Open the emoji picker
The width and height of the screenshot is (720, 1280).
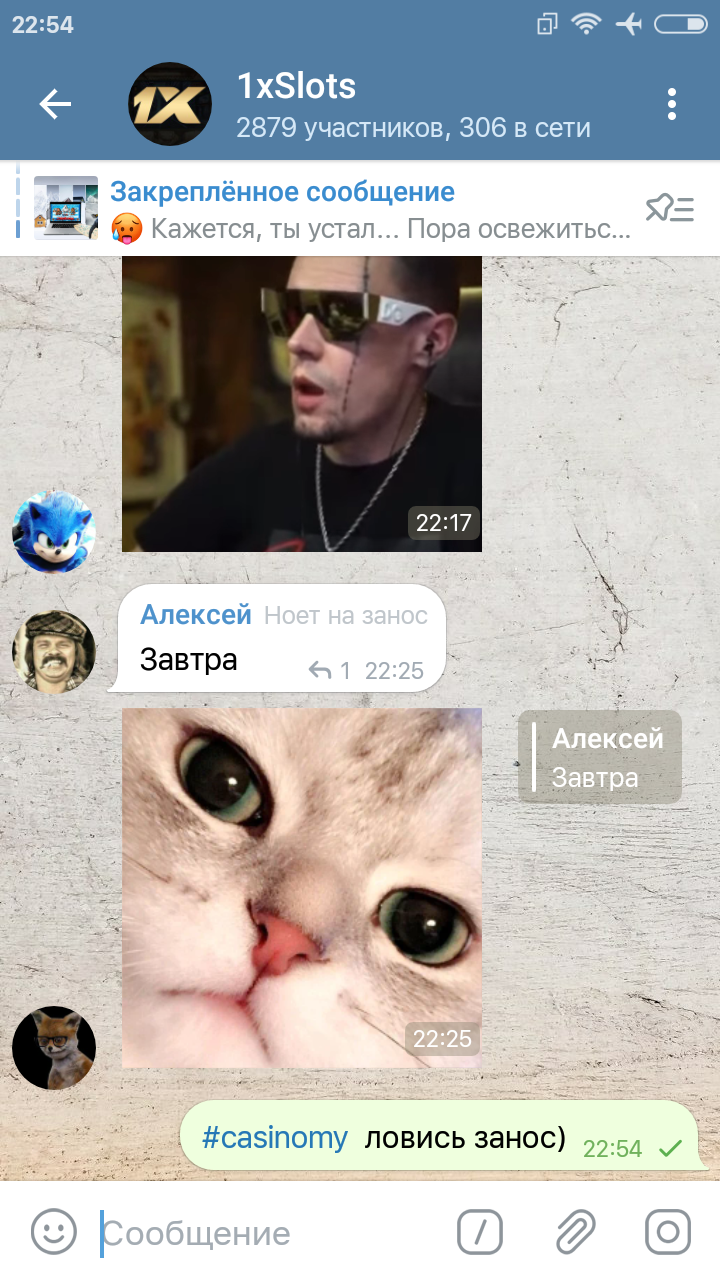tap(54, 1232)
